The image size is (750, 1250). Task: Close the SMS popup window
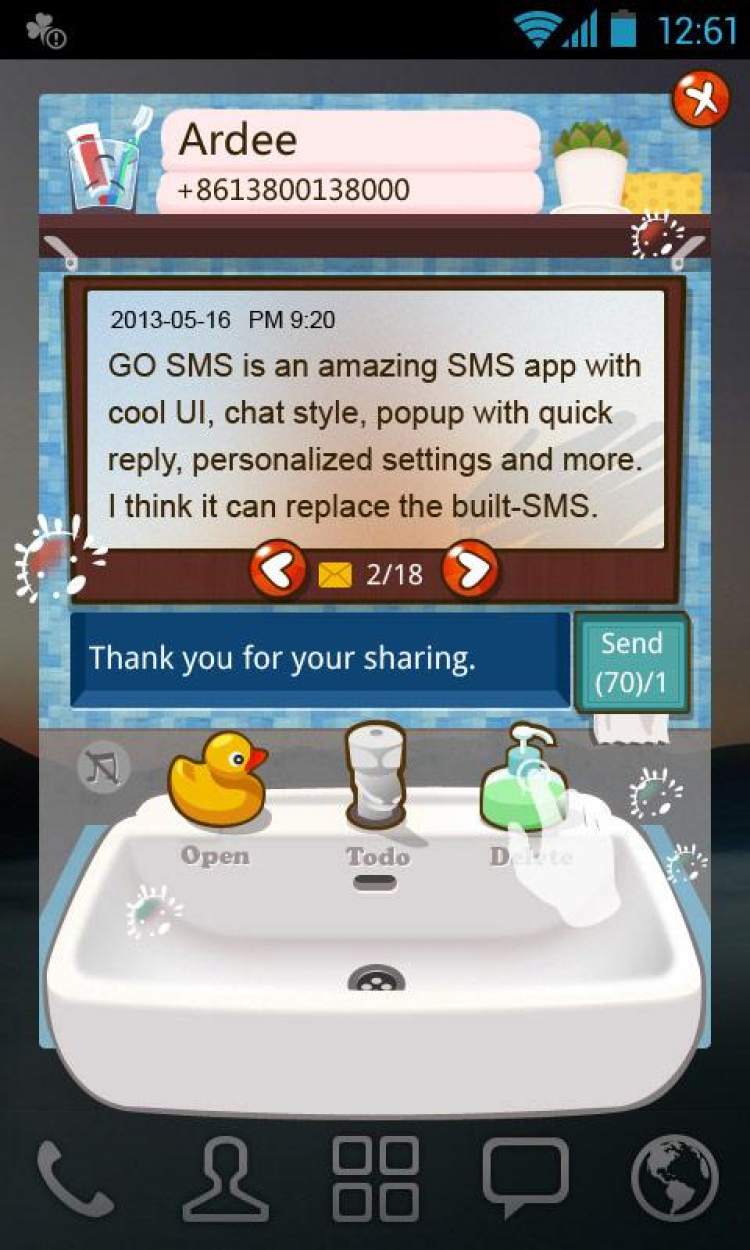pyautogui.click(x=701, y=99)
